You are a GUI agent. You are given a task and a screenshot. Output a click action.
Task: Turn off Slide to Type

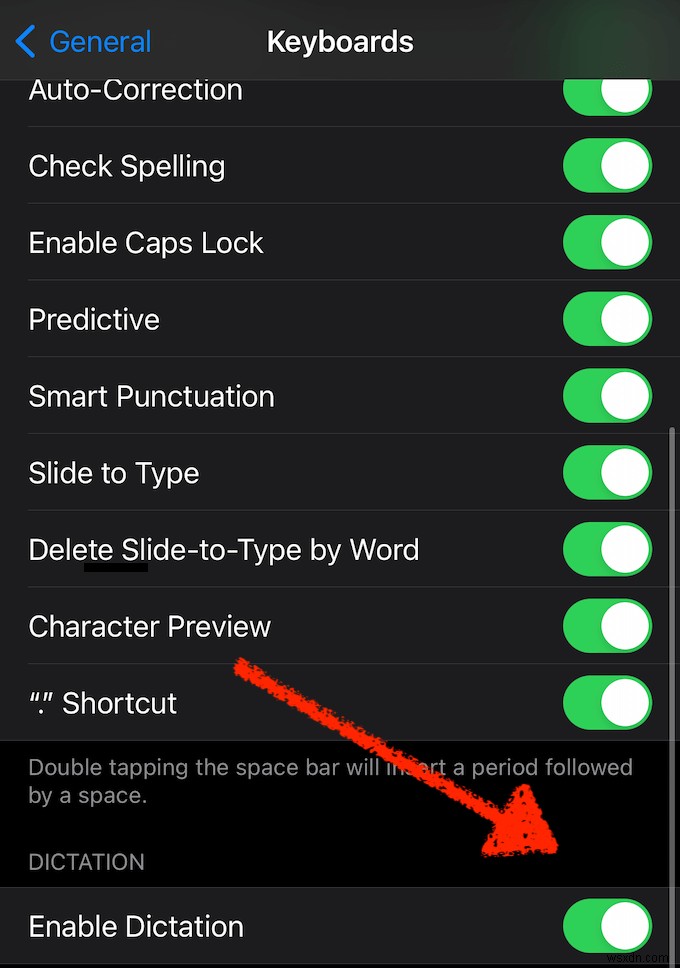click(607, 473)
